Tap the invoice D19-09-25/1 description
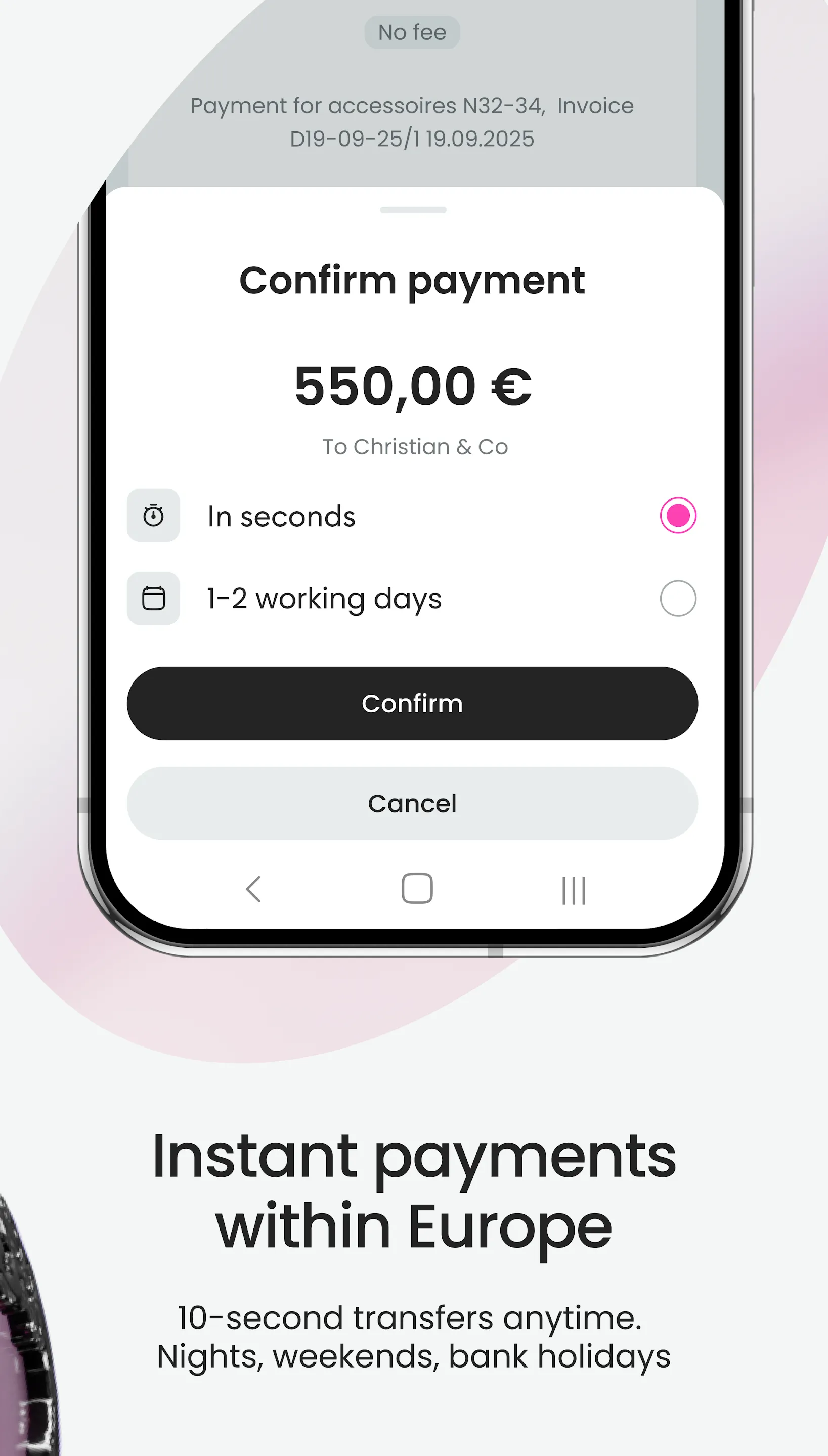The width and height of the screenshot is (828, 1456). click(412, 138)
